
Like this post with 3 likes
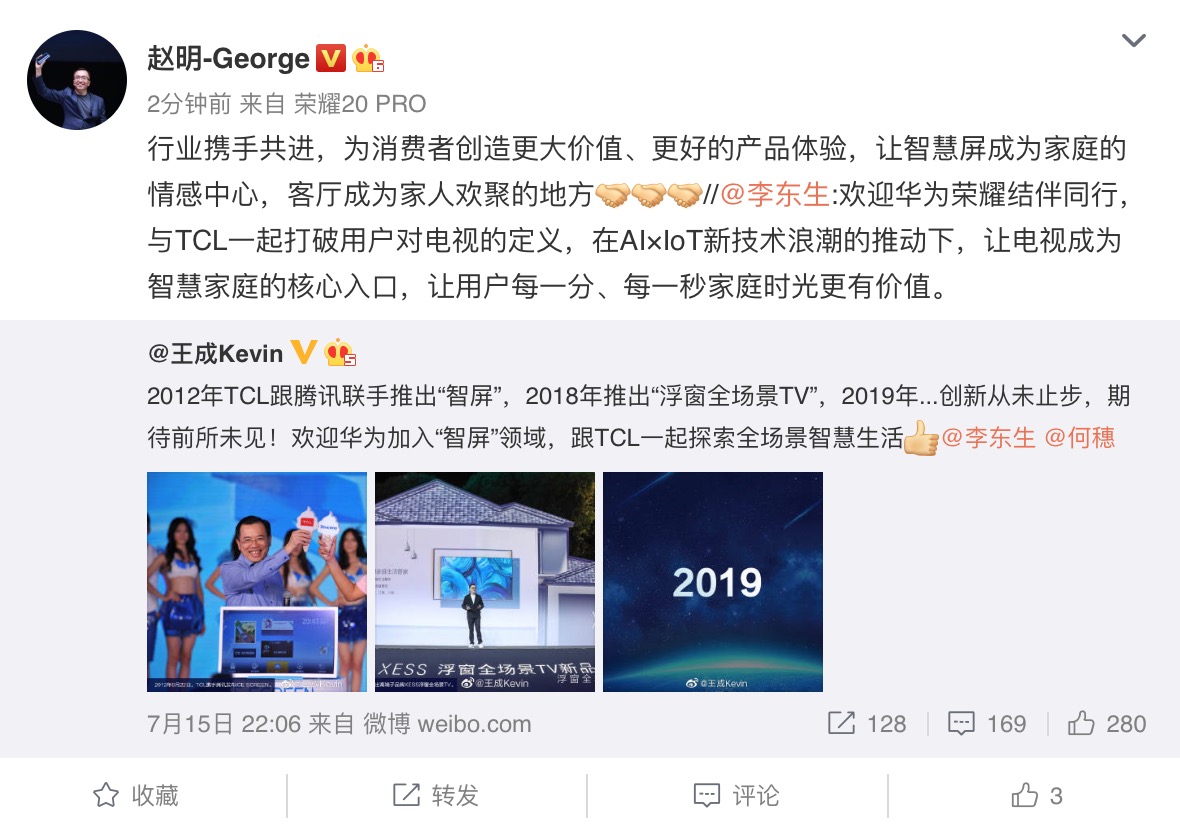pos(1036,796)
